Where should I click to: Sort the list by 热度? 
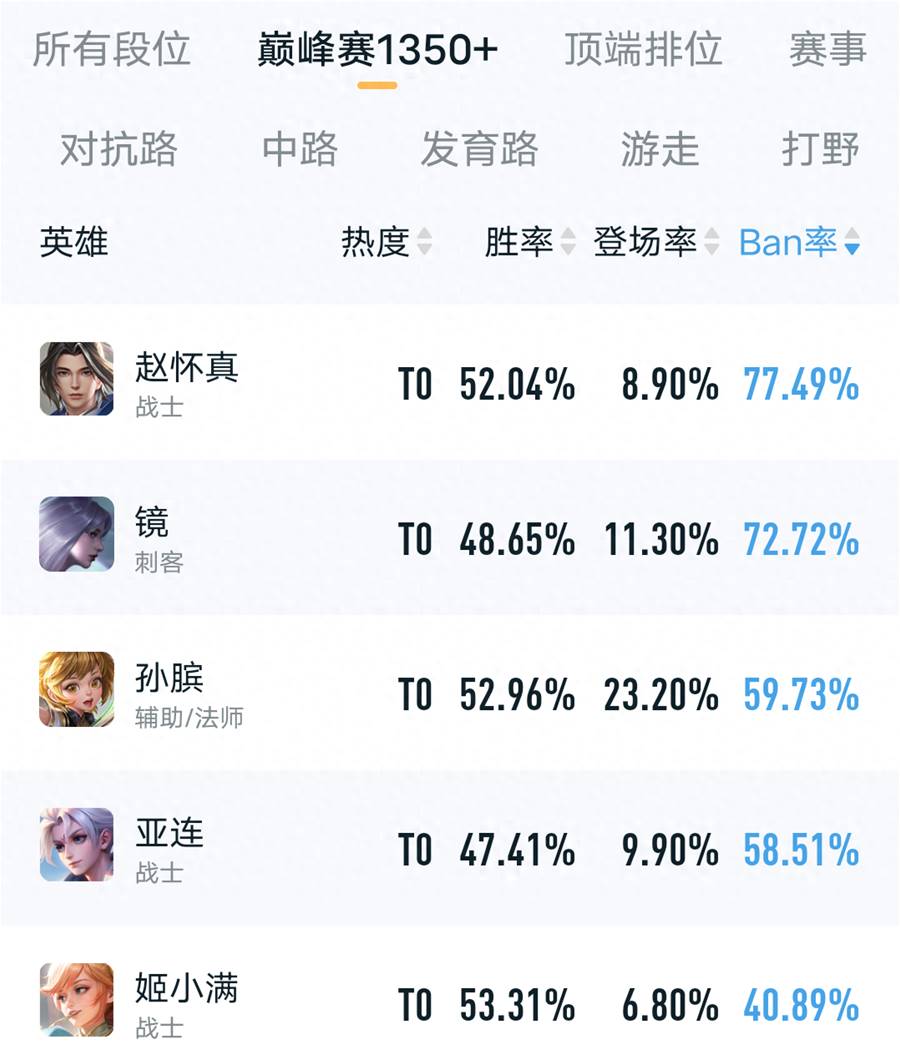[386, 242]
